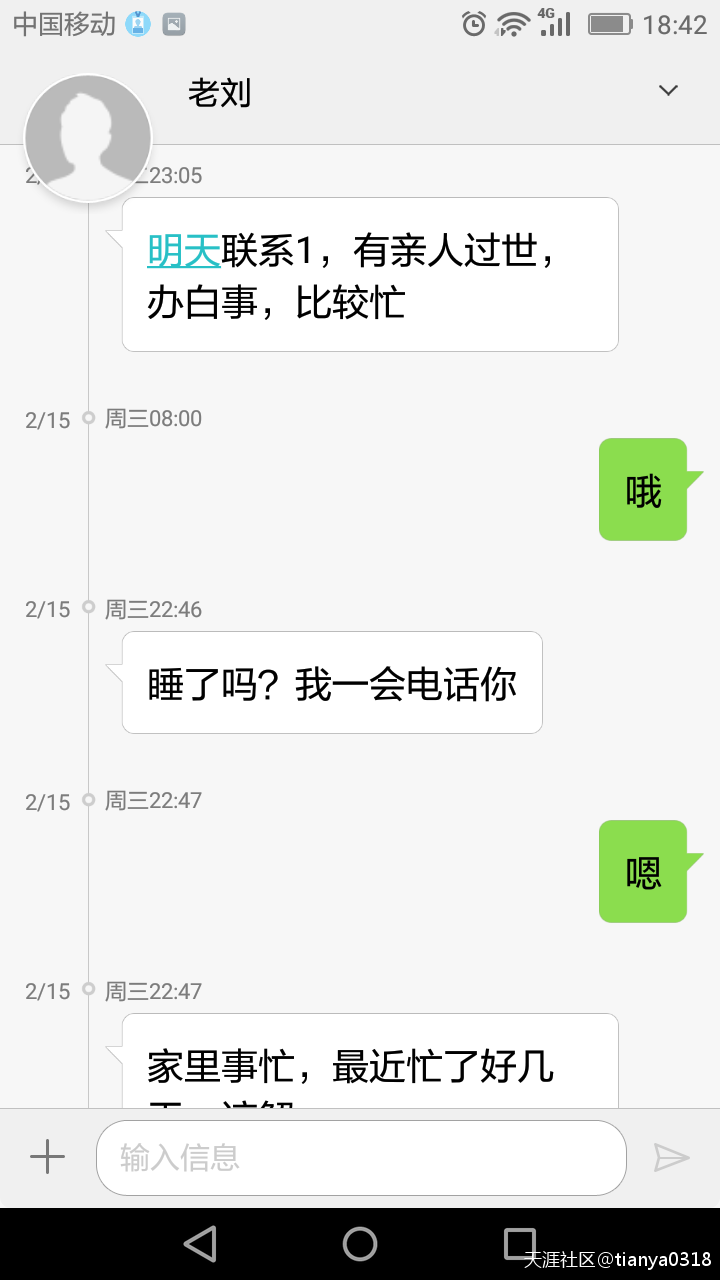
Task: Tap the green 哦 reply bubble
Action: pyautogui.click(x=642, y=490)
